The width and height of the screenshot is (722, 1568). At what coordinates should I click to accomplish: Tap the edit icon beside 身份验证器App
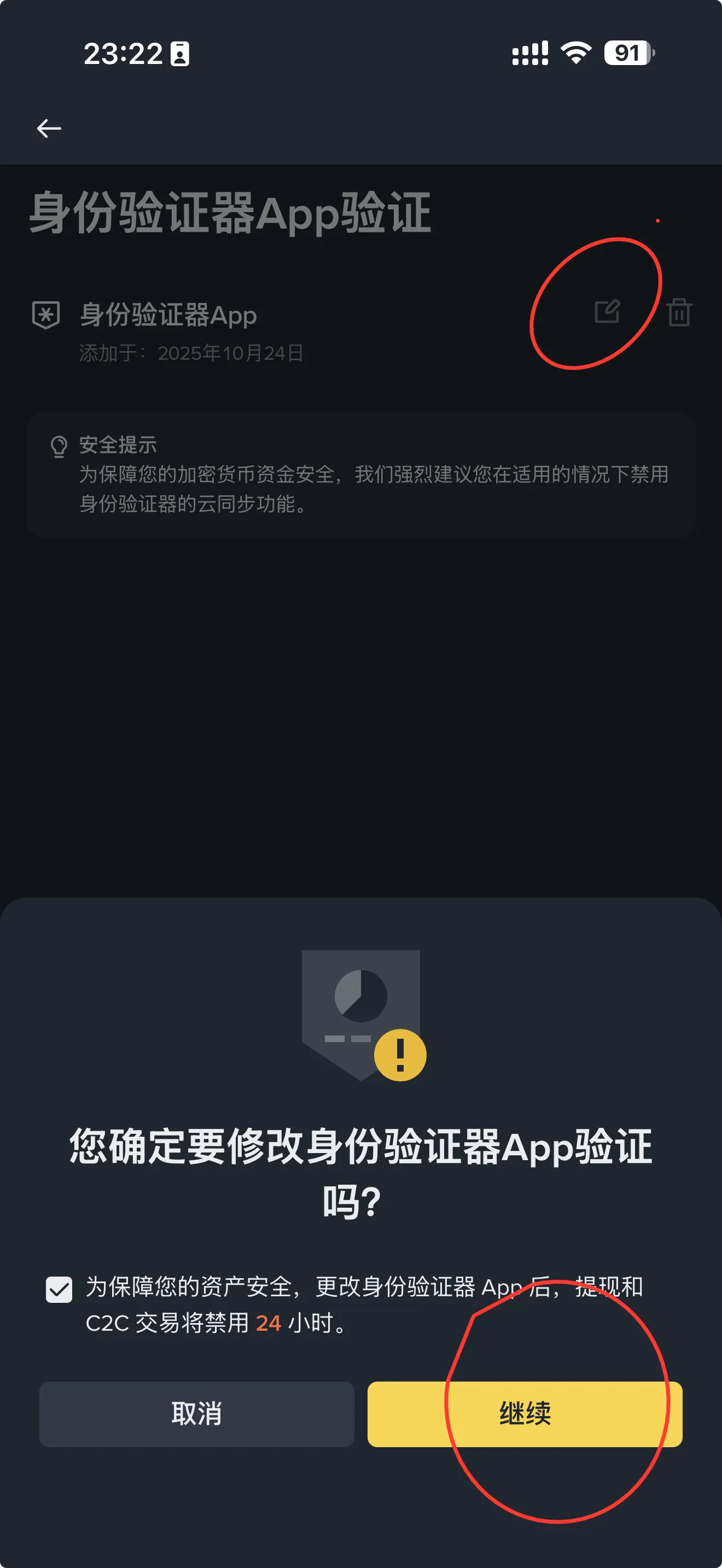point(607,312)
